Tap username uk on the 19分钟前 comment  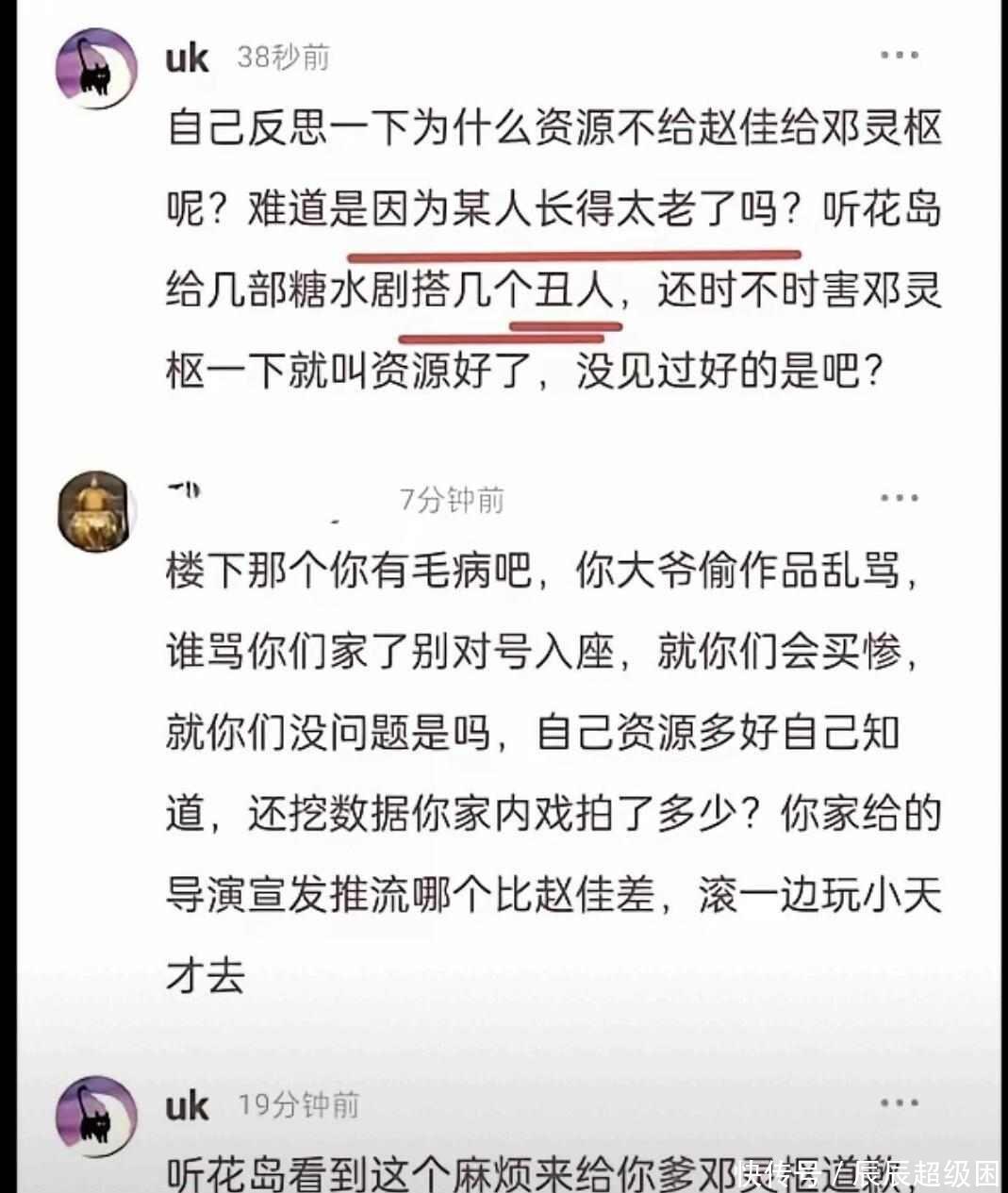click(x=187, y=1105)
